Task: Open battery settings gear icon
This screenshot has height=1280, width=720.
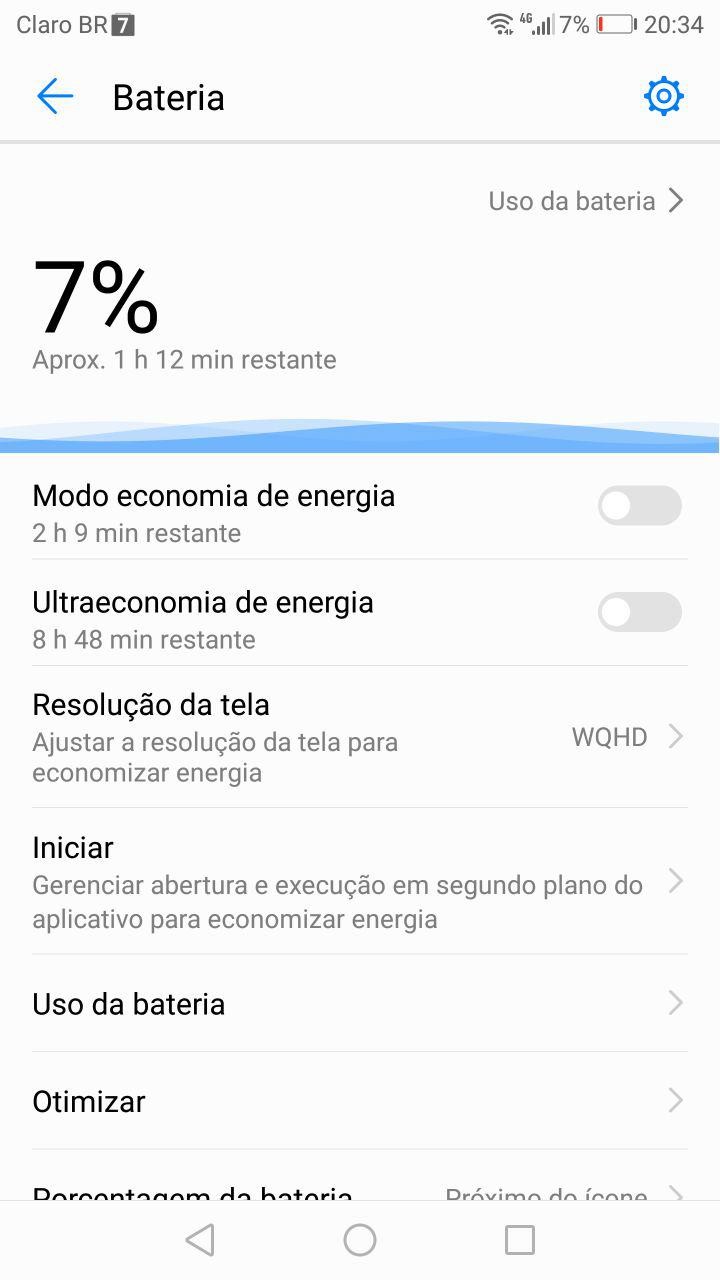Action: [664, 97]
